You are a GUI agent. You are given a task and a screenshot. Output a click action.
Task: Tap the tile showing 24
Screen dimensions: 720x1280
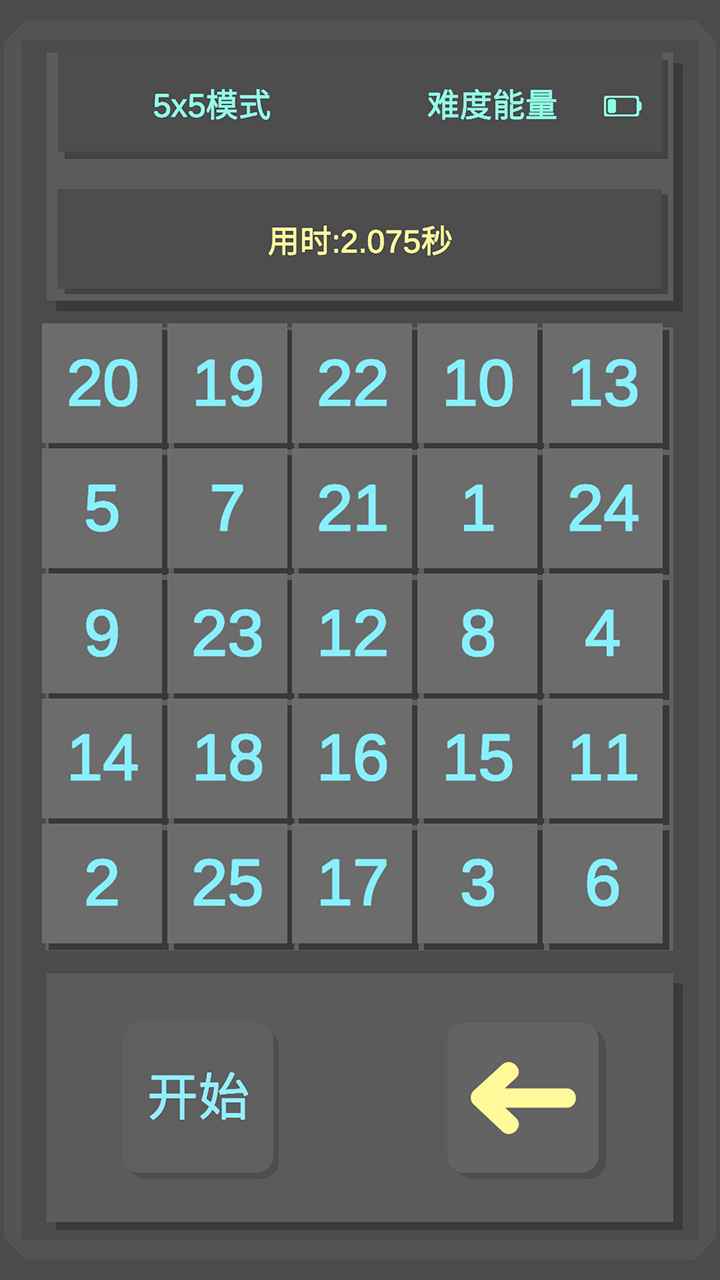click(603, 508)
